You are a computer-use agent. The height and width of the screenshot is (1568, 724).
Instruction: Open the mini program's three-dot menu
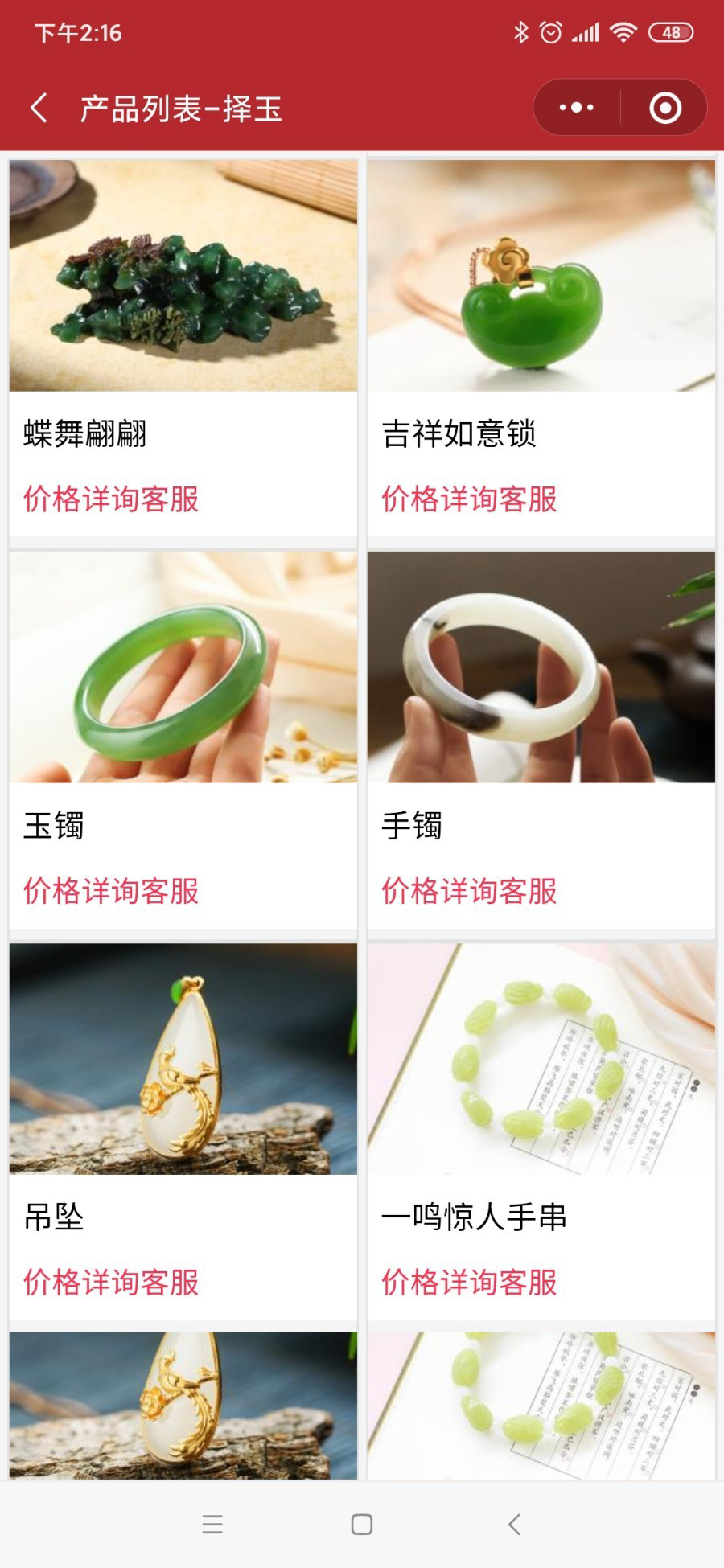(x=577, y=108)
